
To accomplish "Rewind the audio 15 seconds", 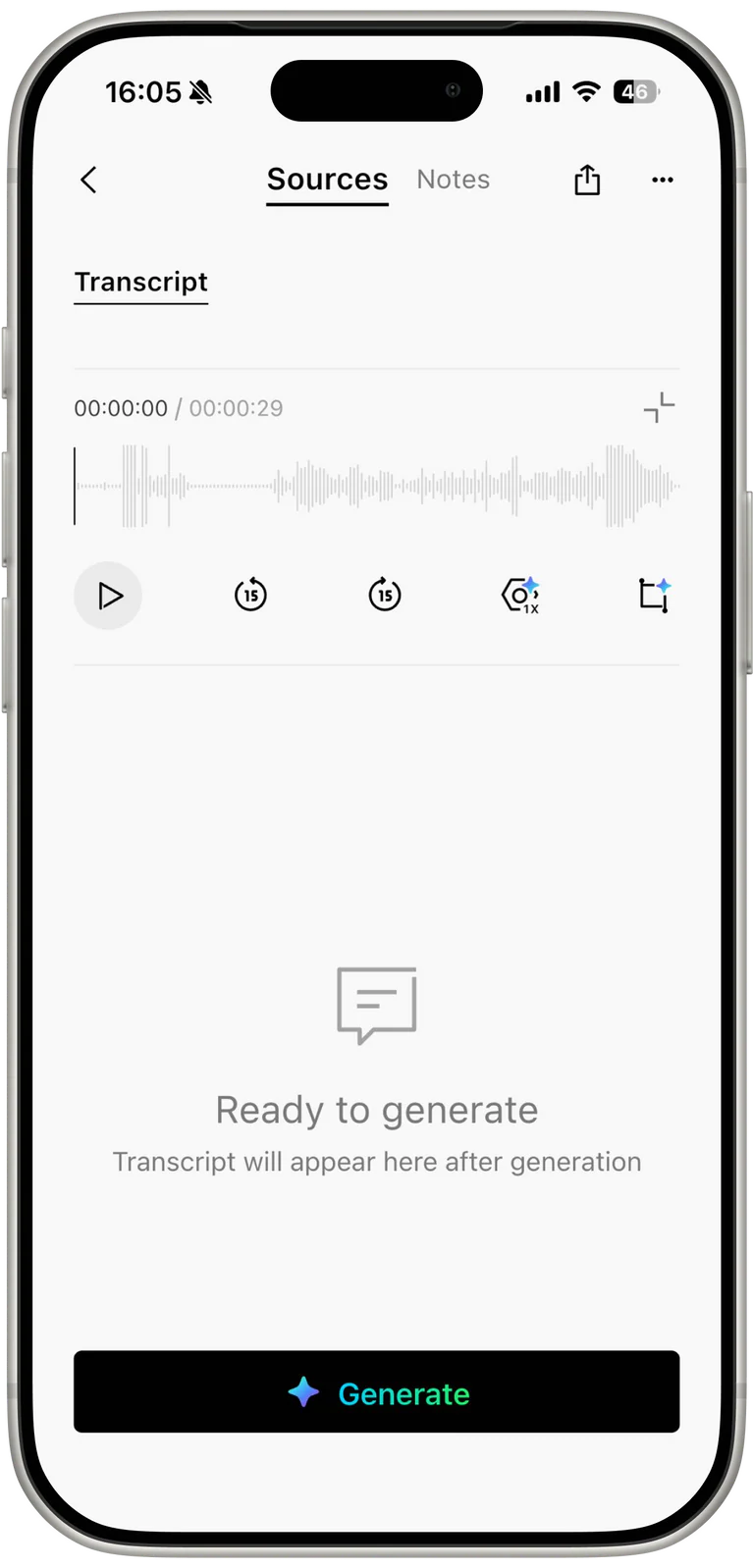I will click(x=250, y=595).
